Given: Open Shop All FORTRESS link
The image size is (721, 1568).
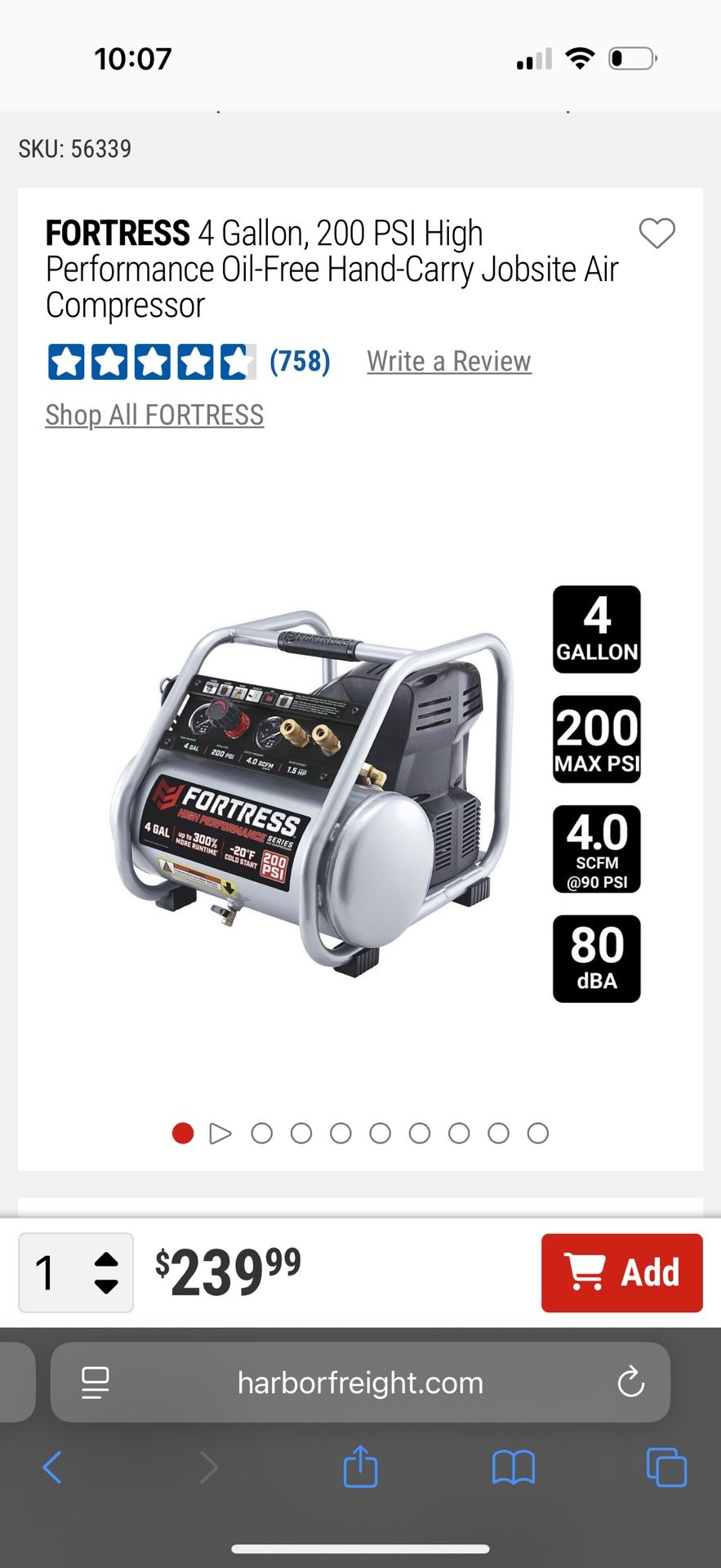Looking at the screenshot, I should (x=154, y=415).
